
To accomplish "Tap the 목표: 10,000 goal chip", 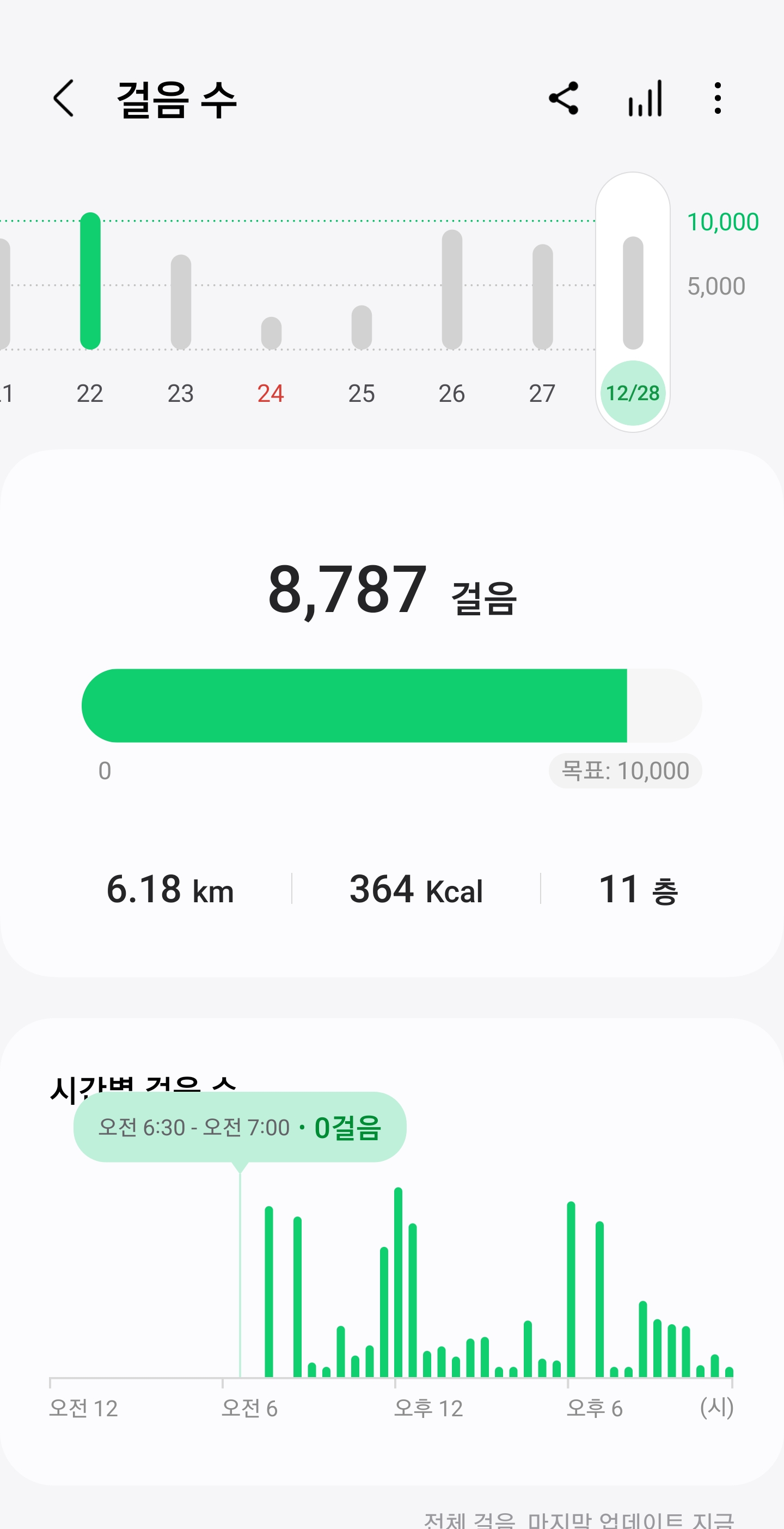I will pos(625,771).
